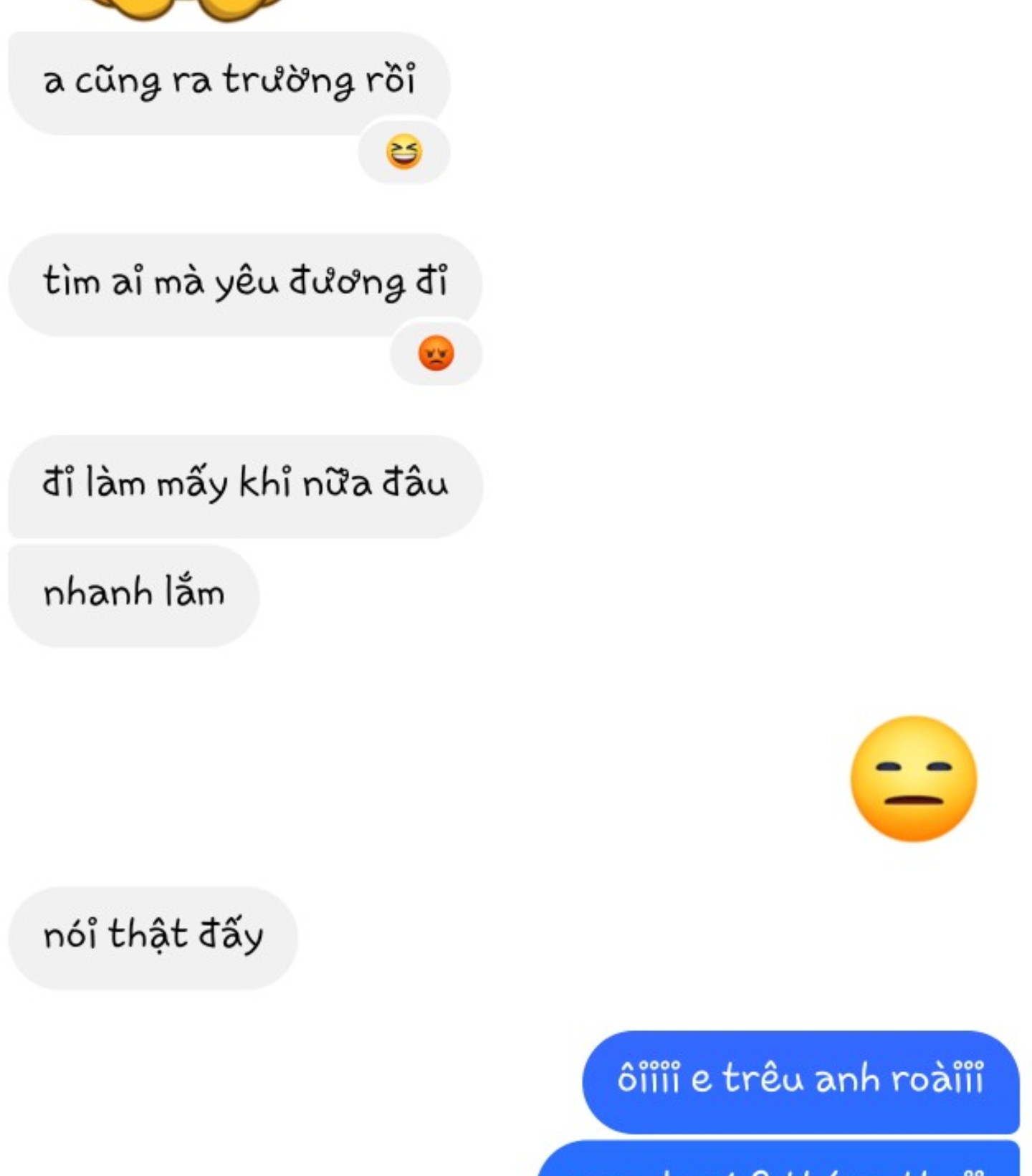Screen dimensions: 1032x1176
Task: Open the angry reaction on 'tìm ai mà yêu đương đi'
Action: point(436,353)
